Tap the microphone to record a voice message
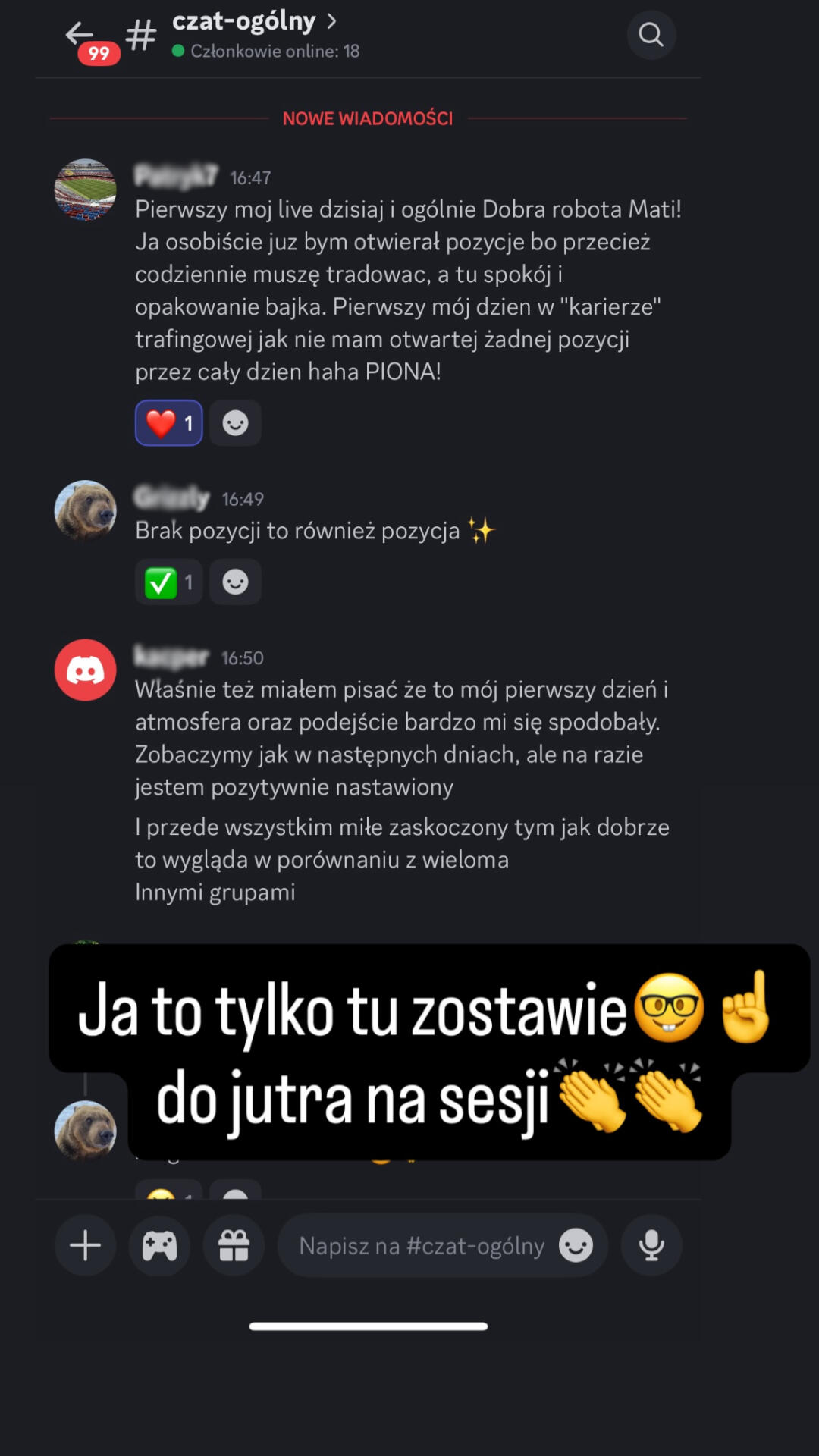The image size is (819, 1456). [x=651, y=1245]
